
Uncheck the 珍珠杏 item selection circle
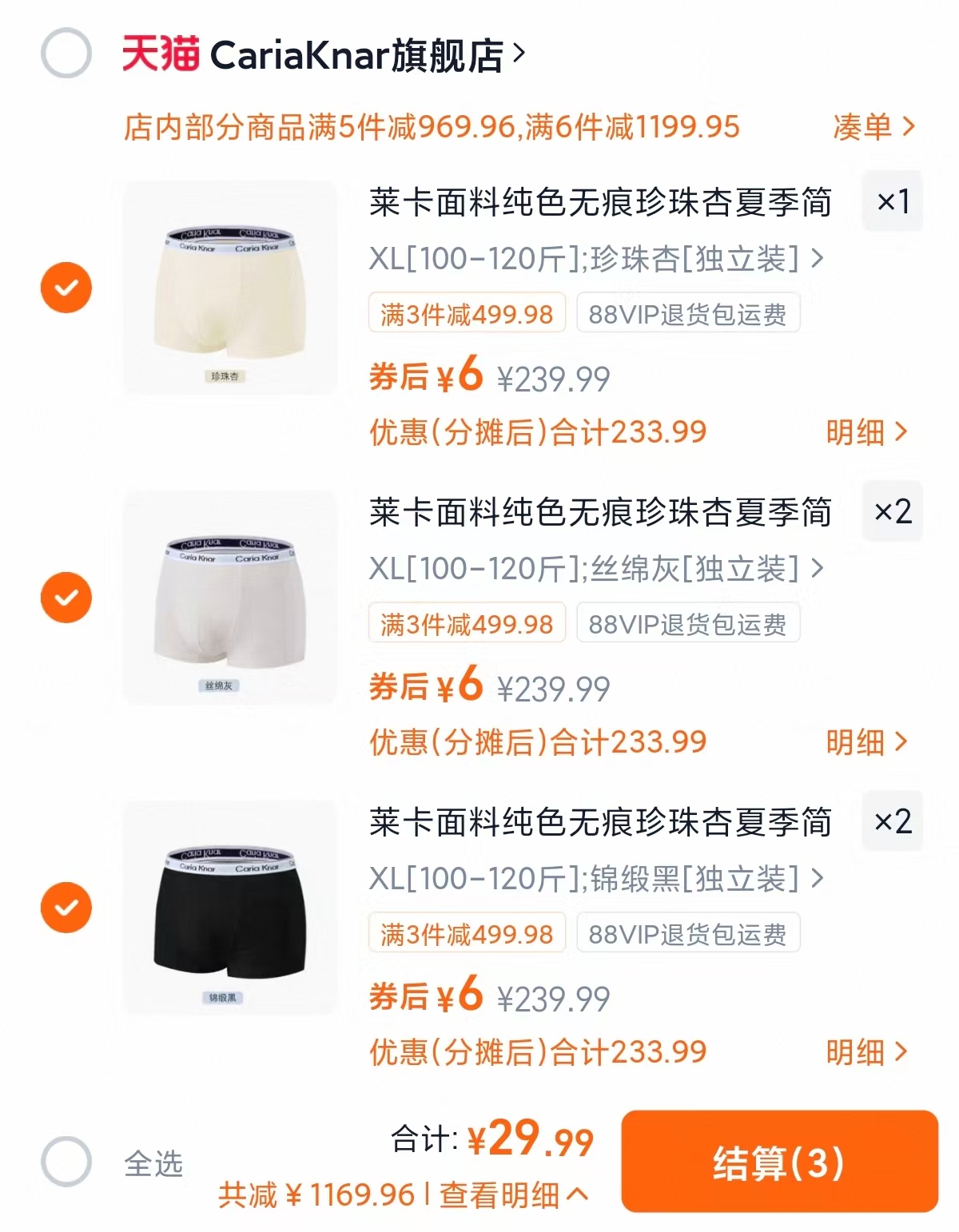pyautogui.click(x=66, y=288)
